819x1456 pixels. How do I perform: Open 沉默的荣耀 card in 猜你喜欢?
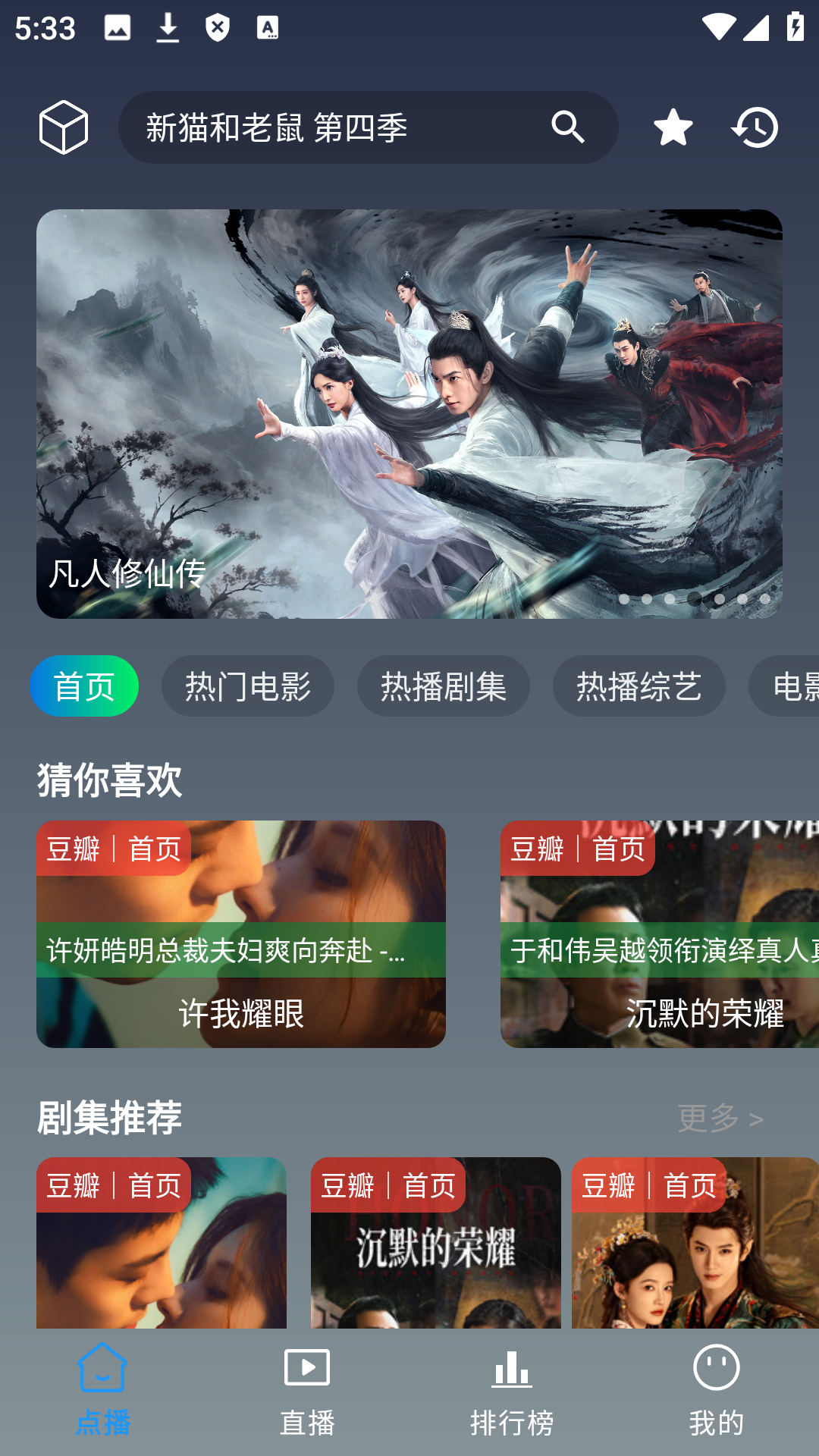click(x=660, y=934)
